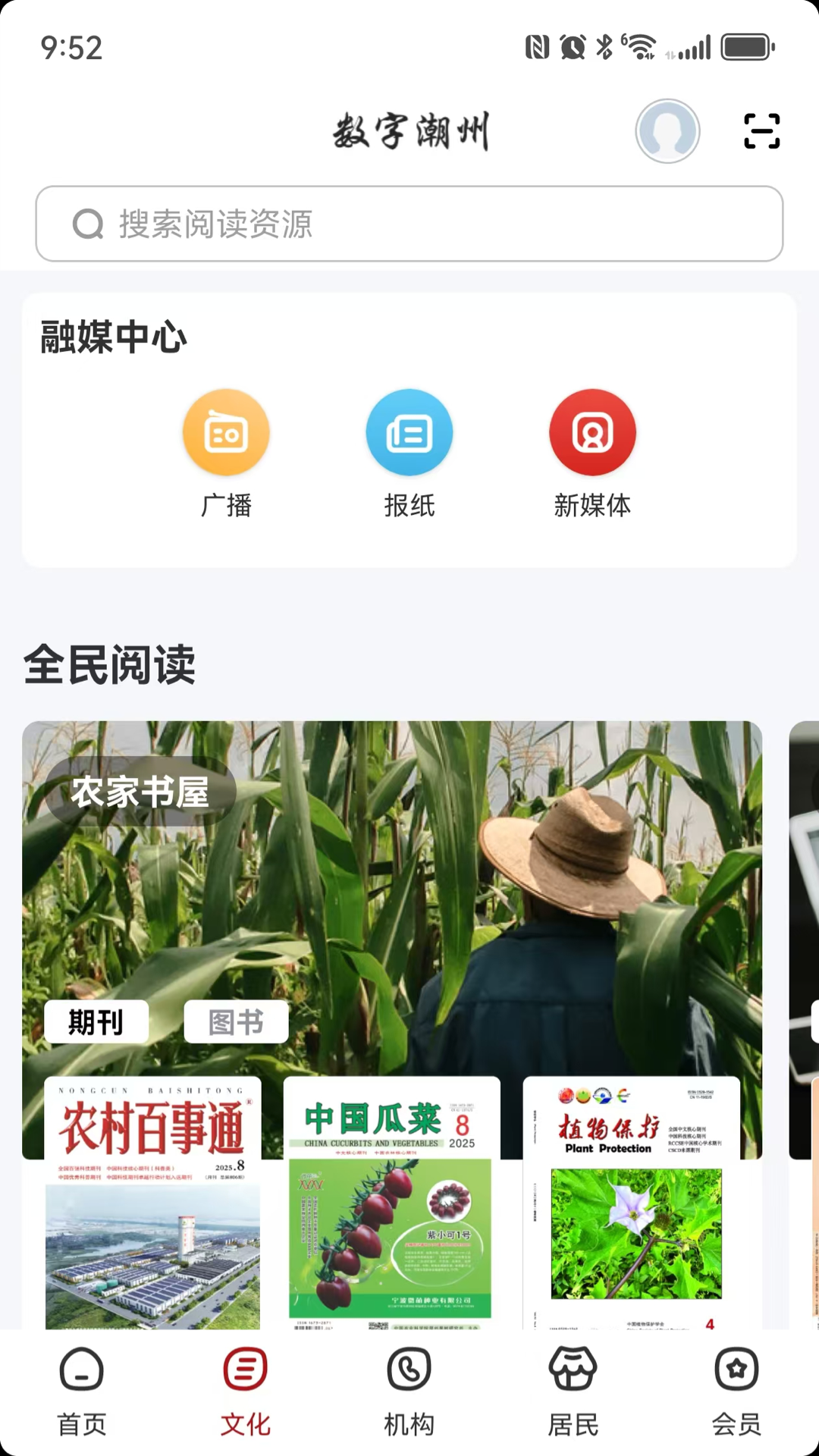Open the 报纸 newspaper icon

click(x=409, y=431)
